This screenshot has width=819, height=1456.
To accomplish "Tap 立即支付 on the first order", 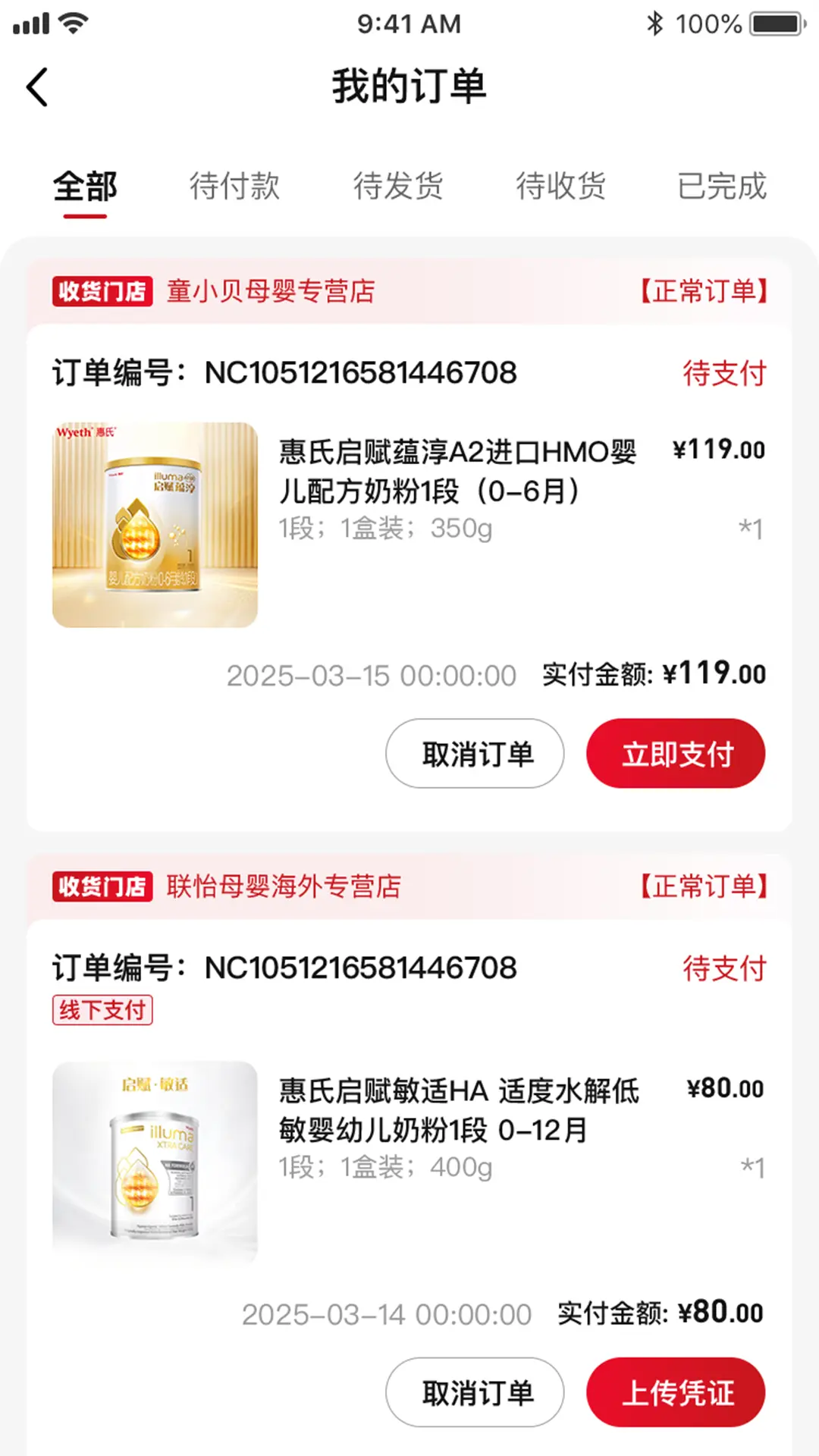I will [675, 753].
